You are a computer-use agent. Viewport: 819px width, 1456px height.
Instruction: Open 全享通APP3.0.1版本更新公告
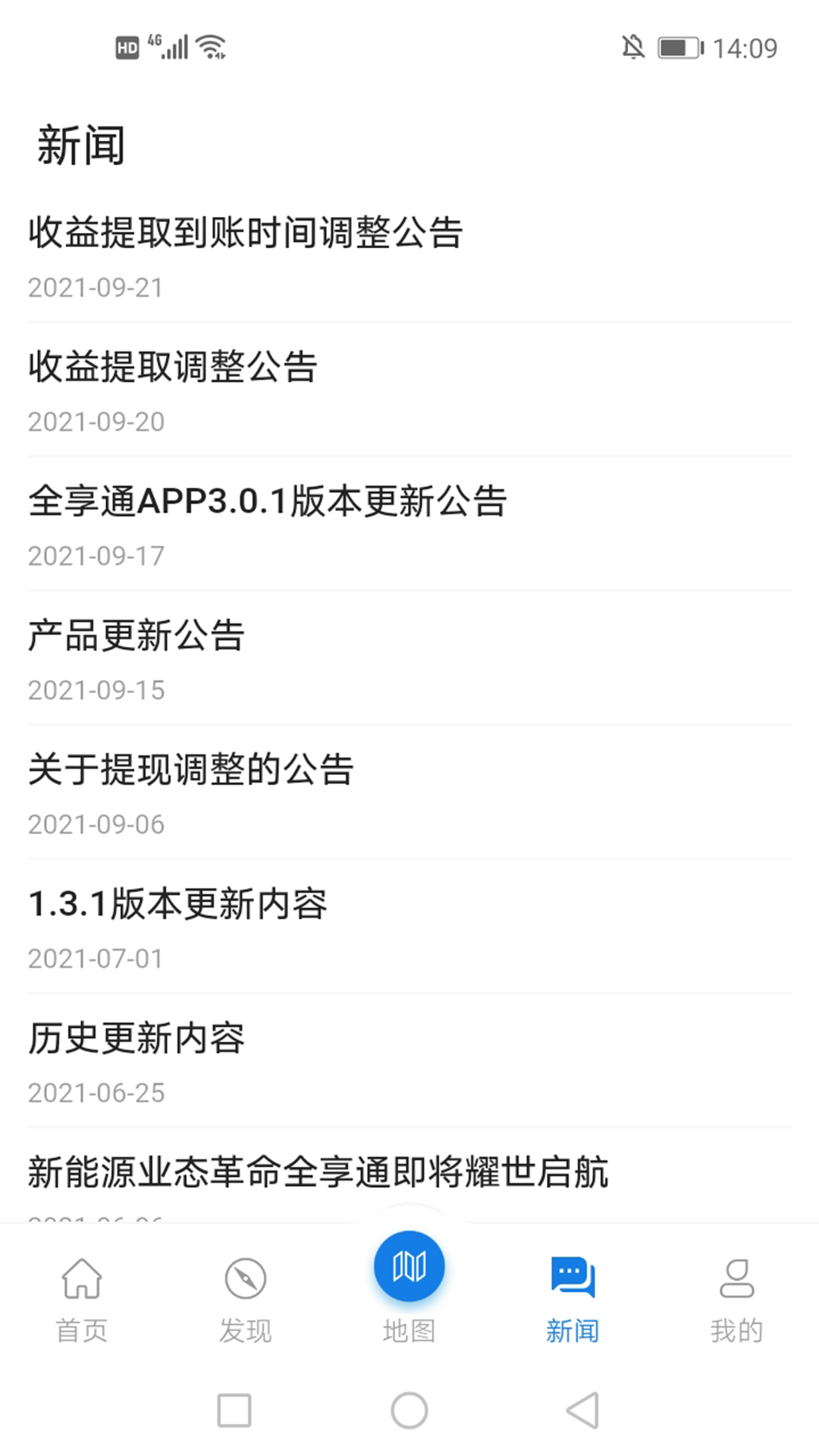pyautogui.click(x=268, y=503)
